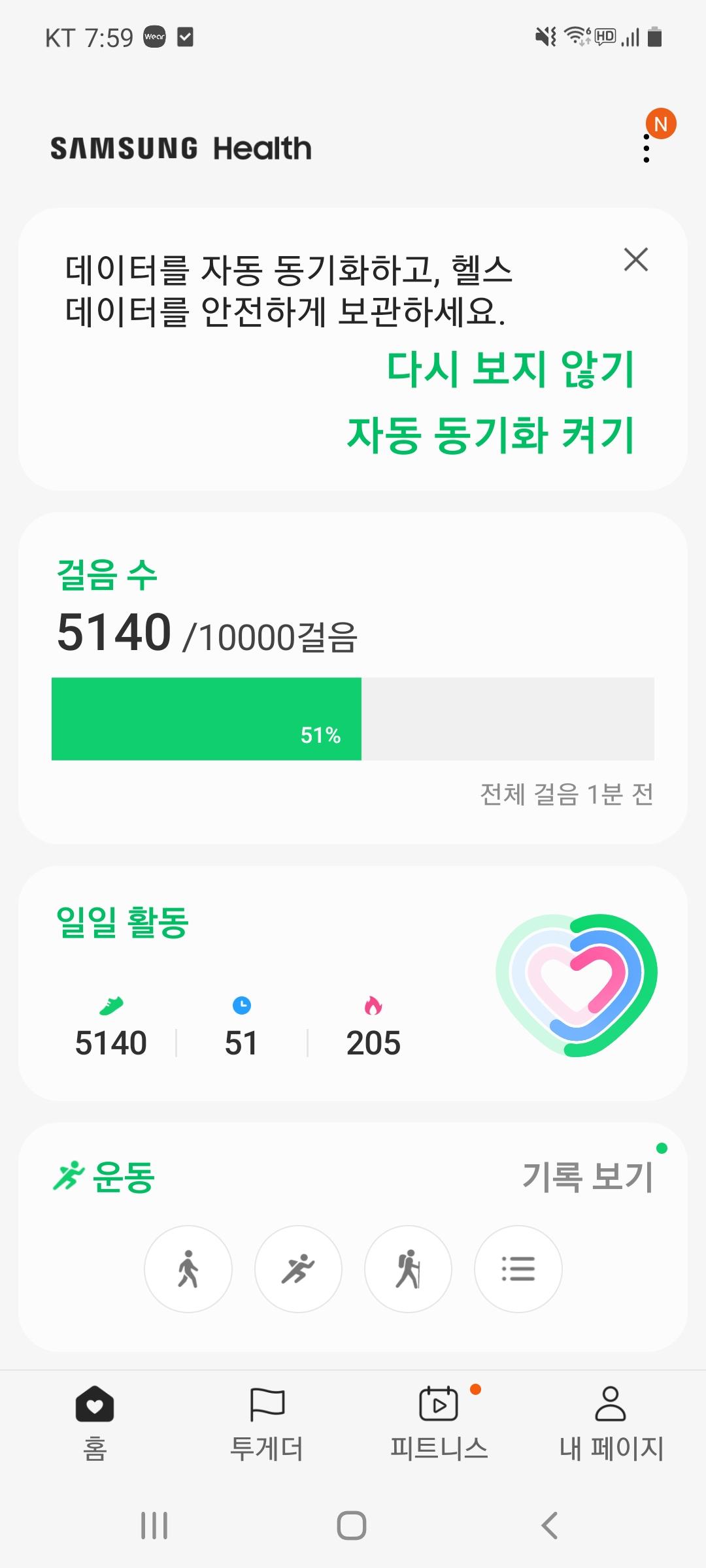View exercise history with 기록 보기
The width and height of the screenshot is (706, 1568).
pyautogui.click(x=587, y=1177)
